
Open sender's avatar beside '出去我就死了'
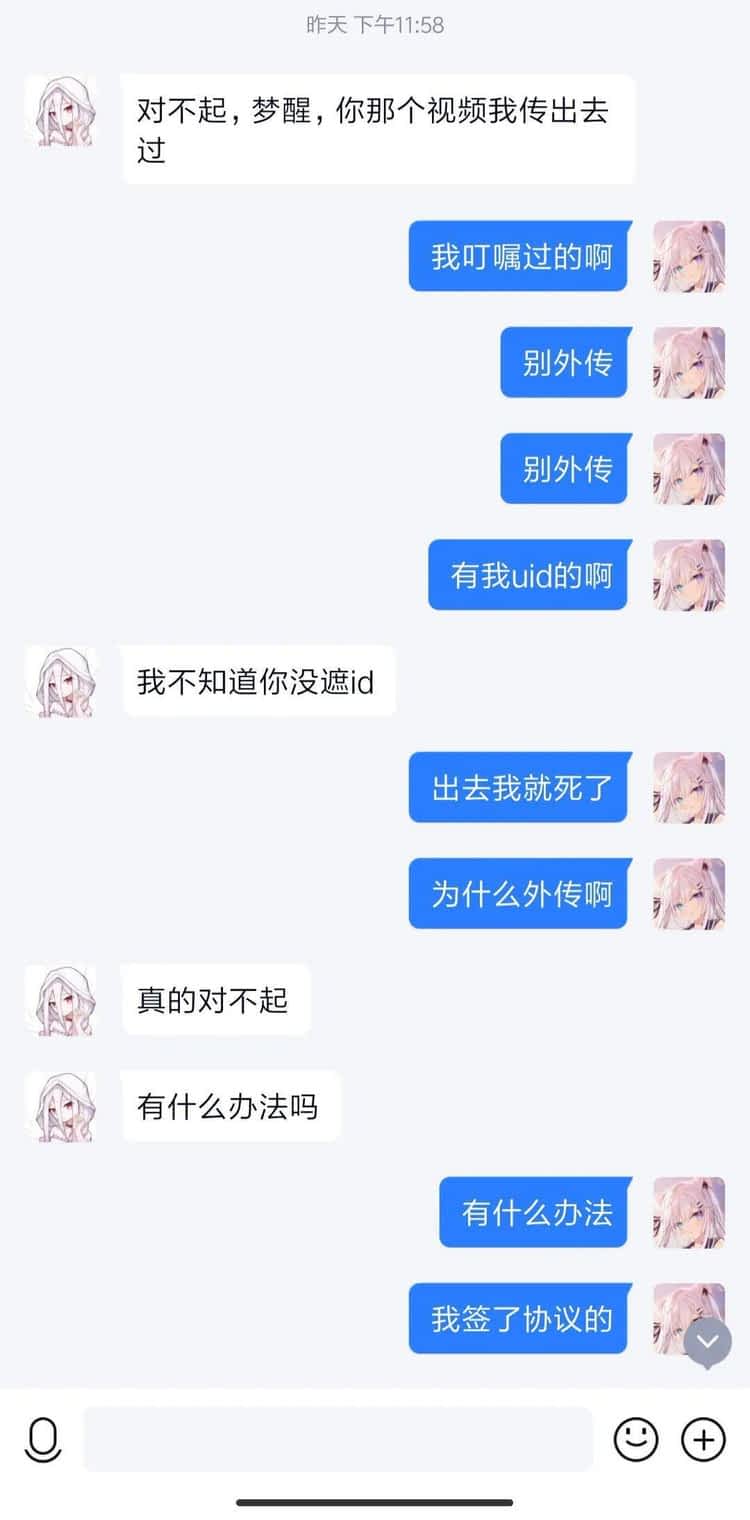(689, 788)
